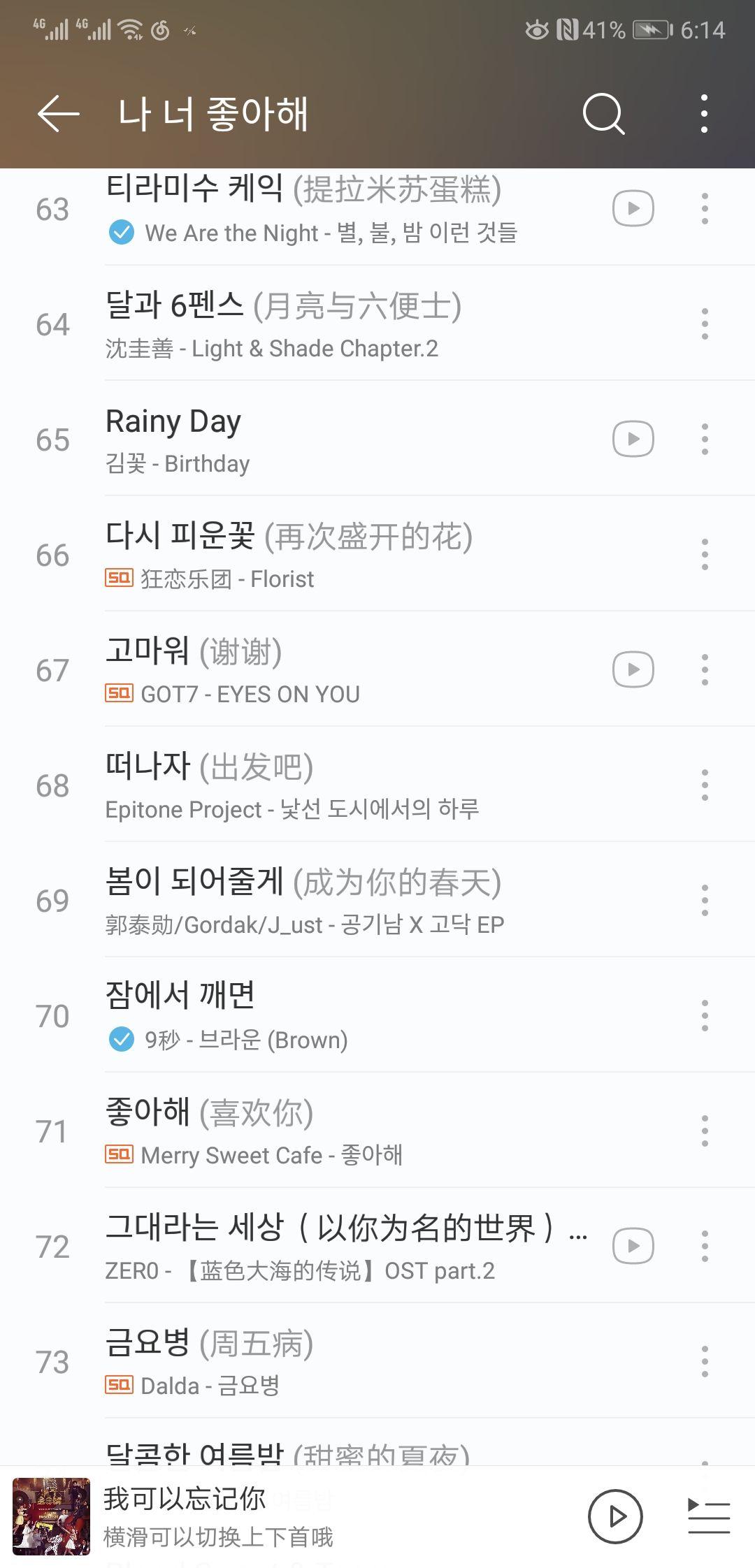This screenshot has height=1568, width=755.
Task: Go back from the playlist
Action: tap(59, 114)
